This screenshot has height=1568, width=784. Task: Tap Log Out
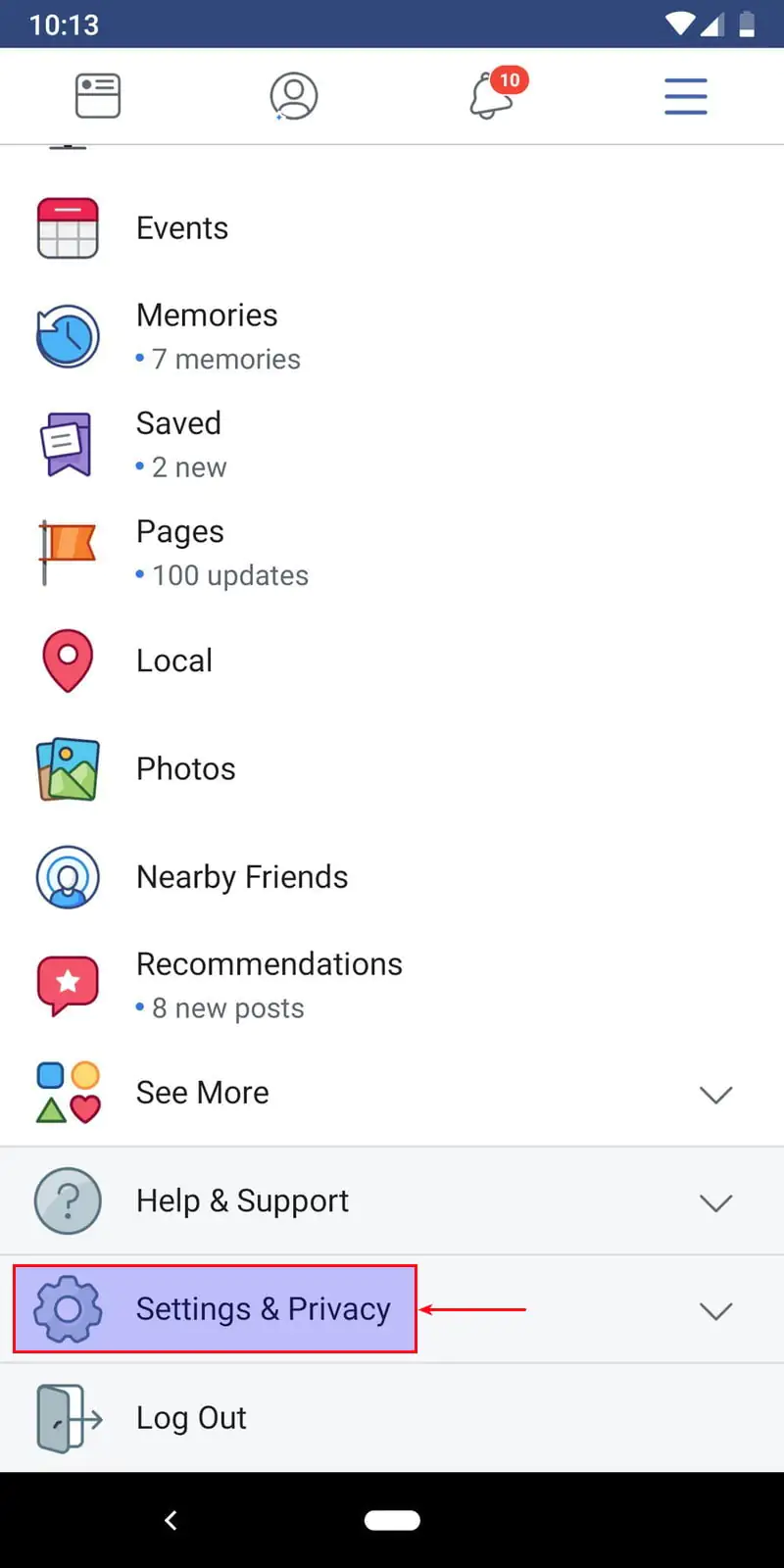(191, 1418)
